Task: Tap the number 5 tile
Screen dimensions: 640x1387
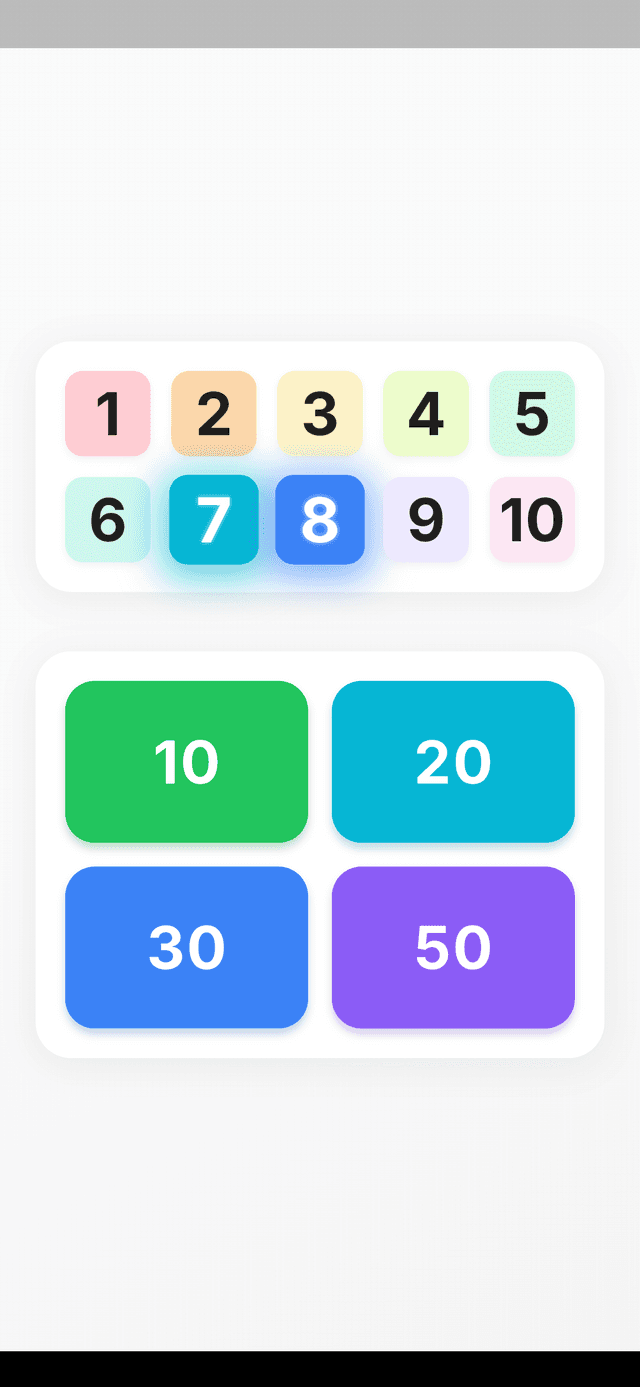Action: [x=532, y=414]
